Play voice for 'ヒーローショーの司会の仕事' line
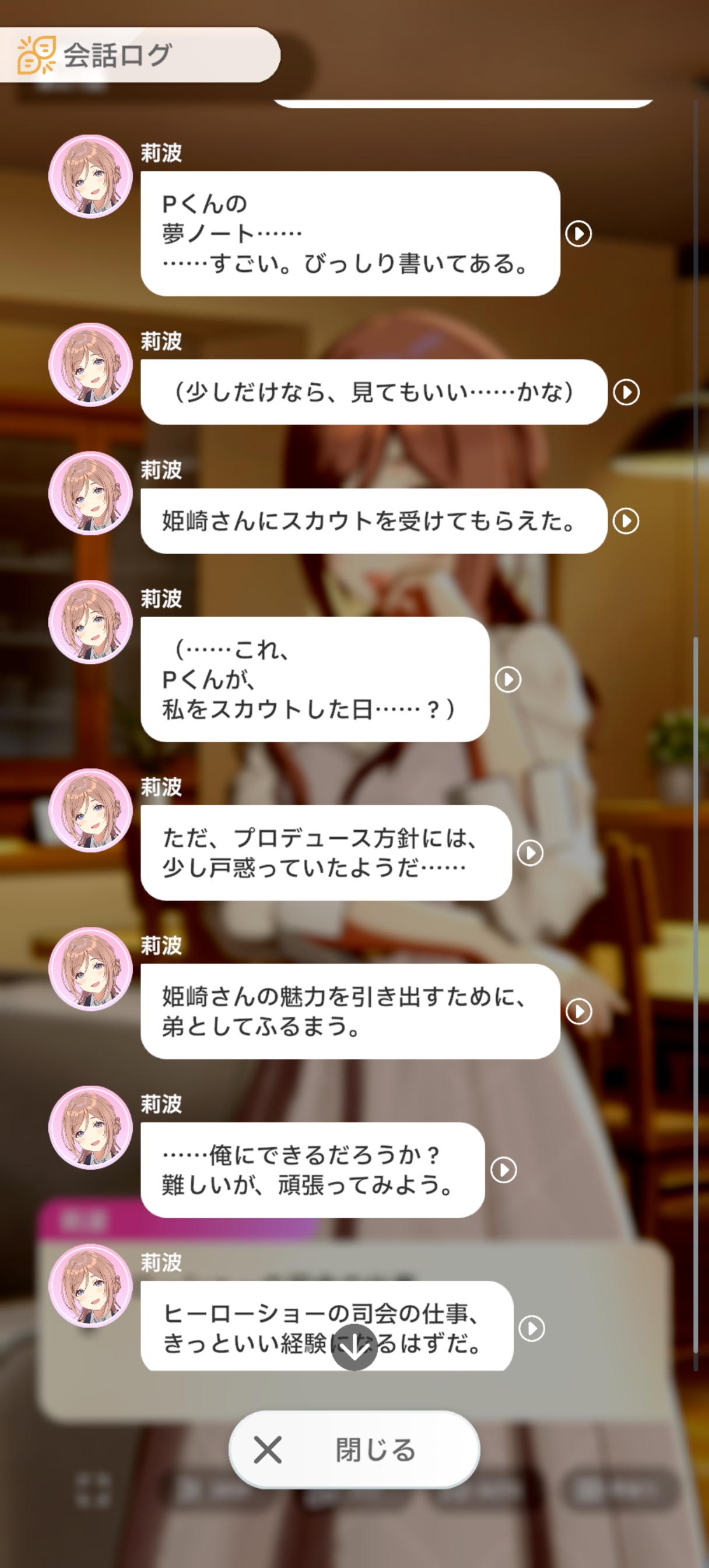 point(531,1328)
